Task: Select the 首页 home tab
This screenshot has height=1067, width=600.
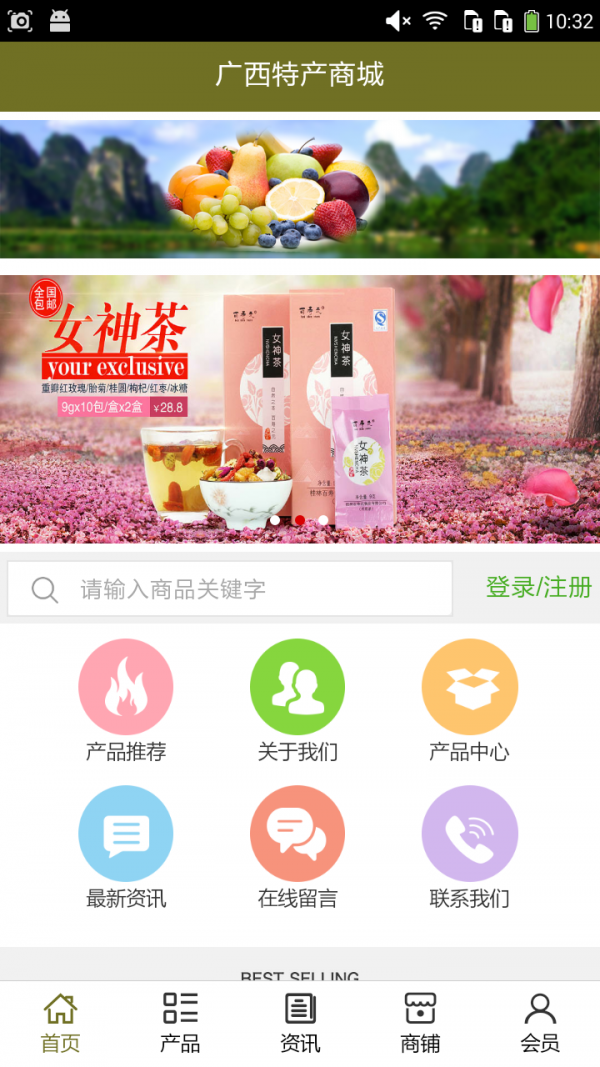Action: click(x=60, y=1022)
